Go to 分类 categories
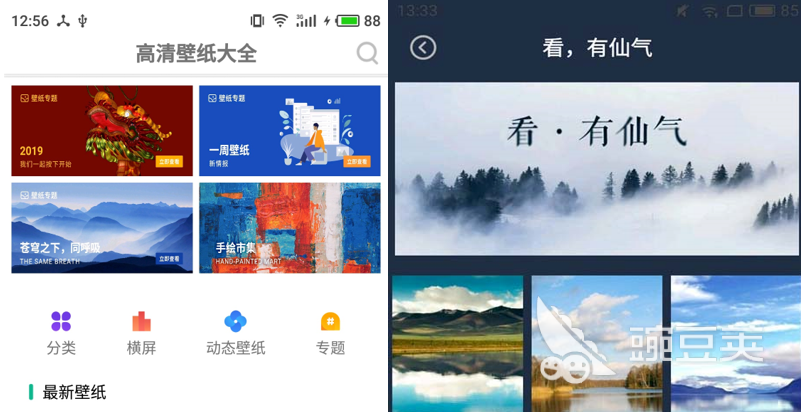This screenshot has height=412, width=801. 61,333
